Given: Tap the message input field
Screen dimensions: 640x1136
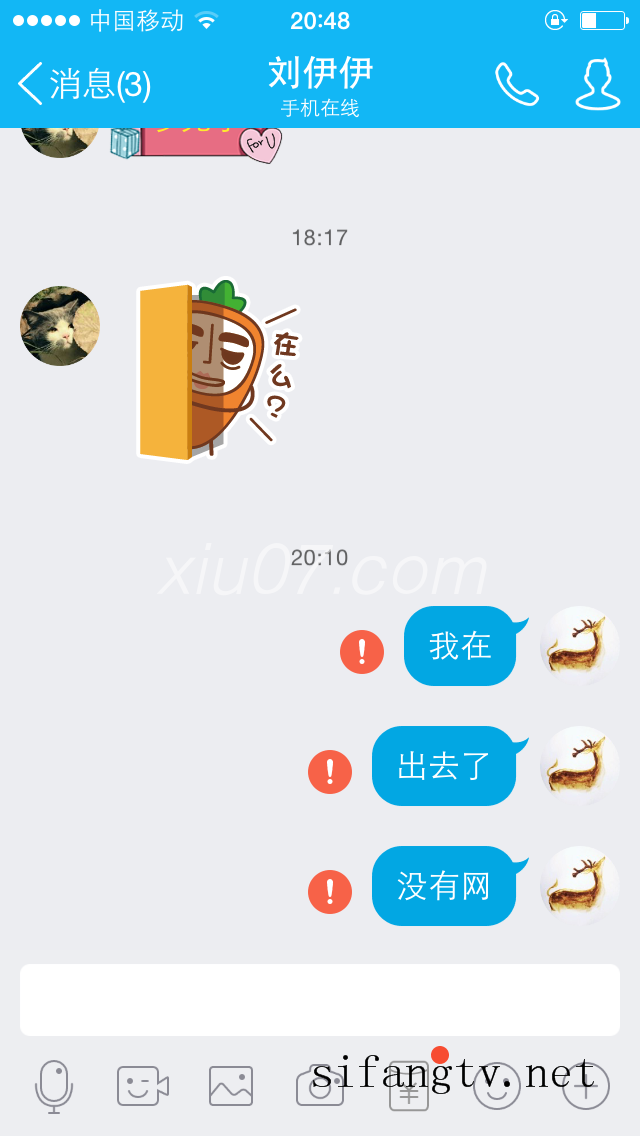Looking at the screenshot, I should click(320, 1000).
